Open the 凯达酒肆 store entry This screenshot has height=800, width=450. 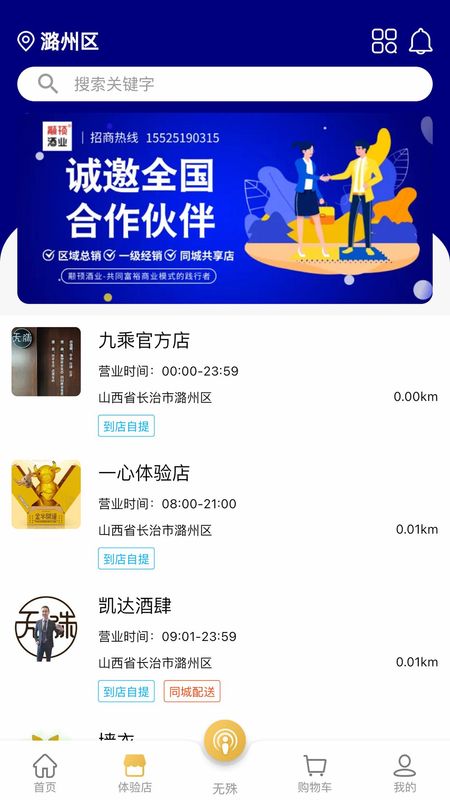[x=225, y=647]
